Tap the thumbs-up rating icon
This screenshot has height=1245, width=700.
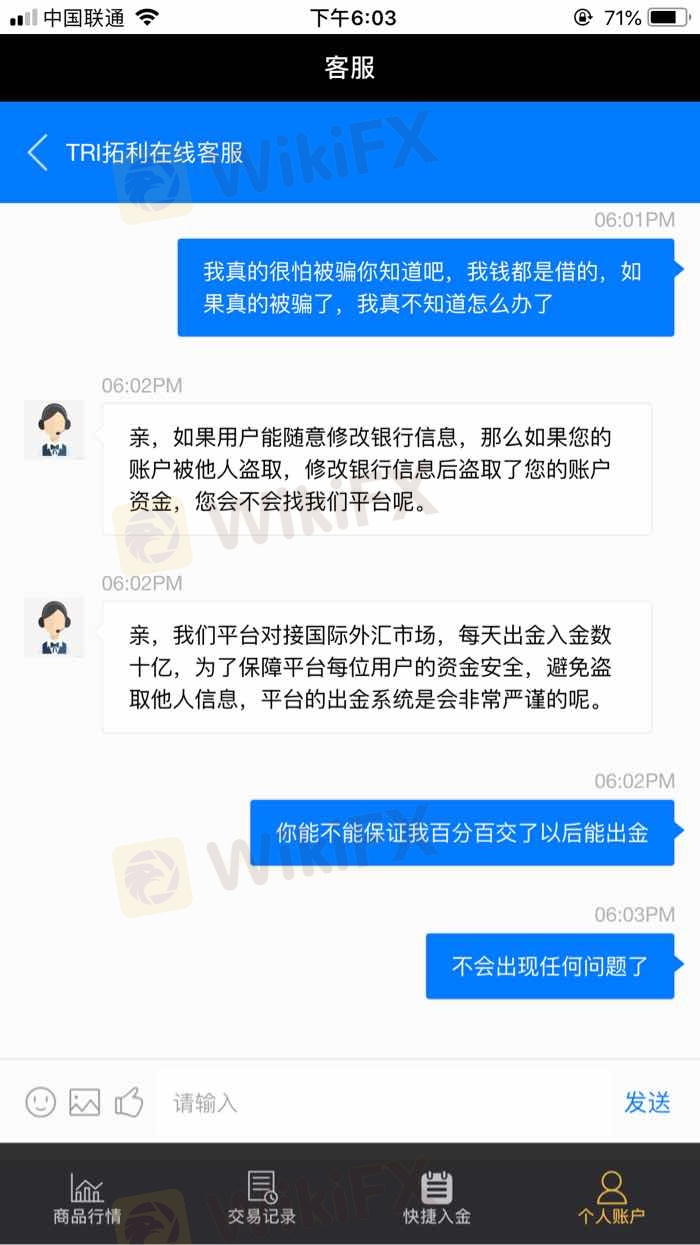pyautogui.click(x=129, y=1102)
